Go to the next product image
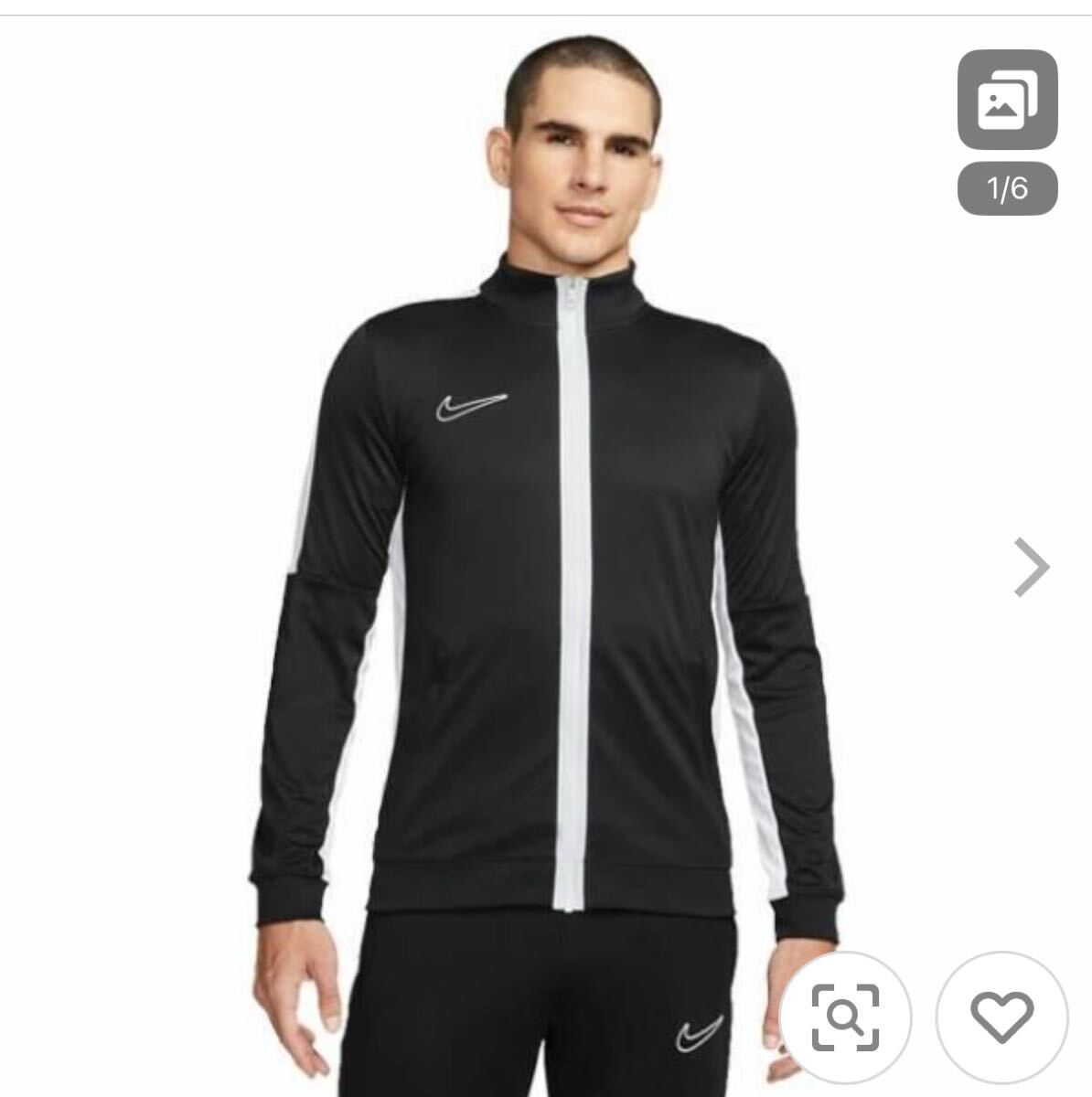This screenshot has height=1097, width=1092. (1032, 568)
